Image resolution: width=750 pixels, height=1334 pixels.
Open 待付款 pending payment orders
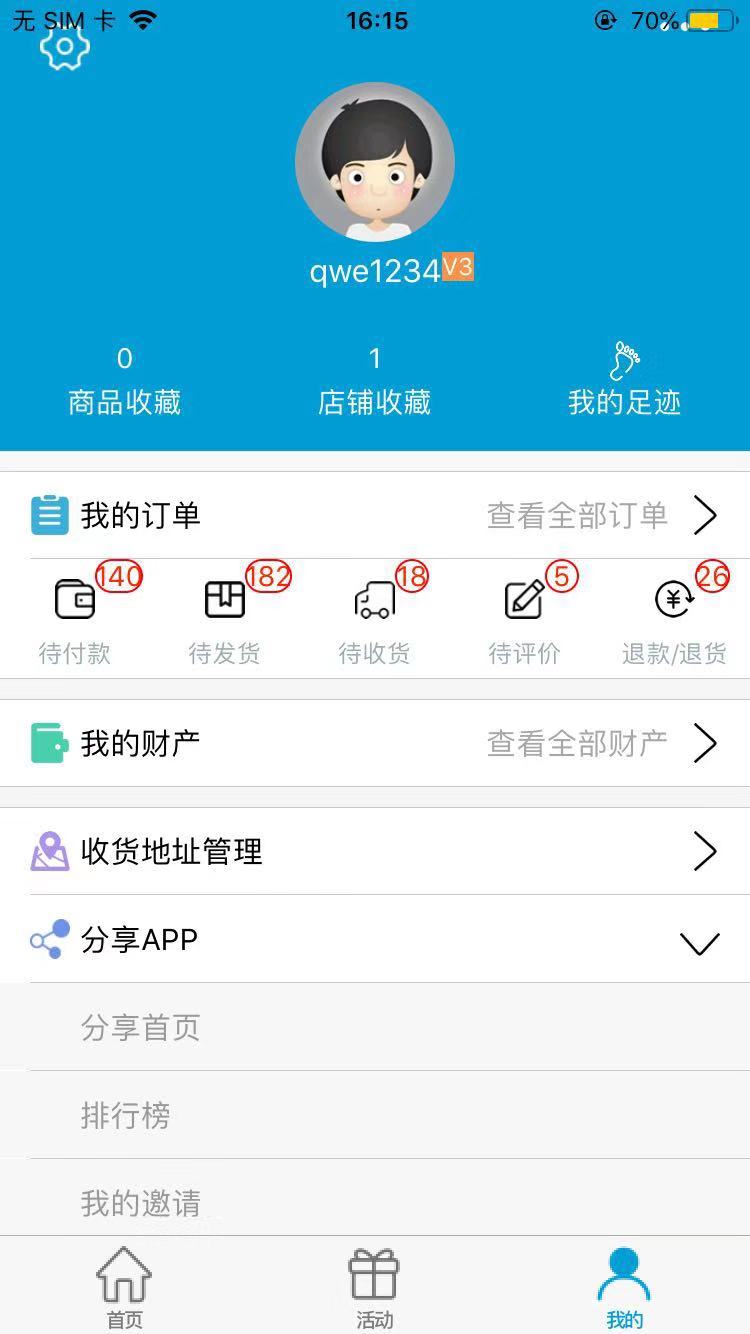[75, 620]
